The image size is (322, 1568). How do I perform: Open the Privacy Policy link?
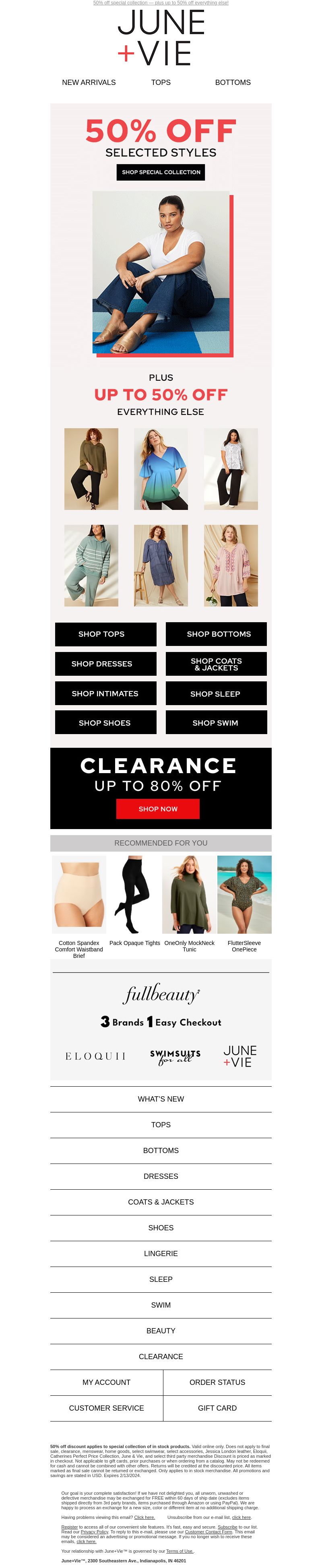[94, 1531]
